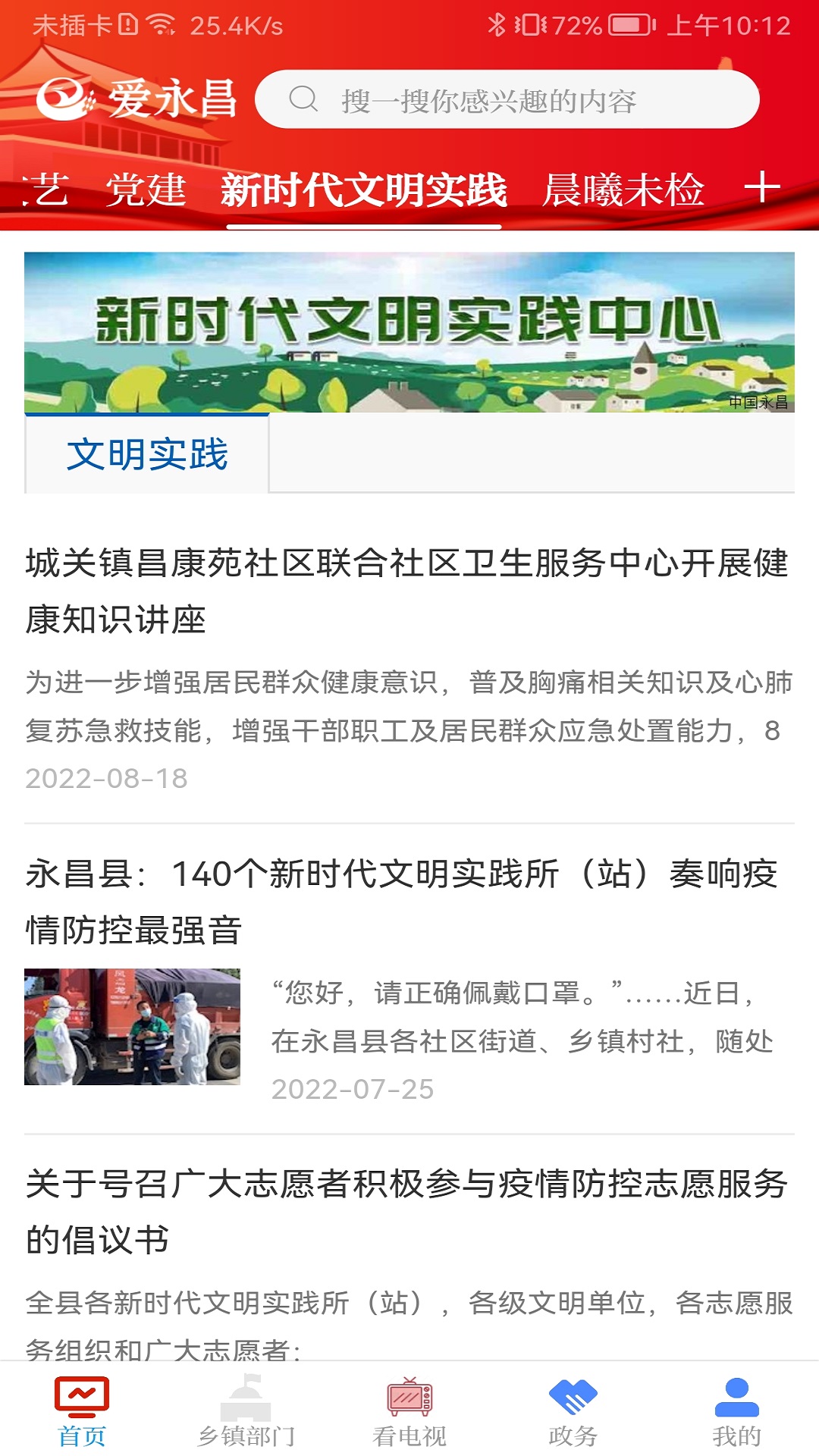Open the 新时代文明实践 channel tab
This screenshot has height=1456, width=819.
point(365,190)
